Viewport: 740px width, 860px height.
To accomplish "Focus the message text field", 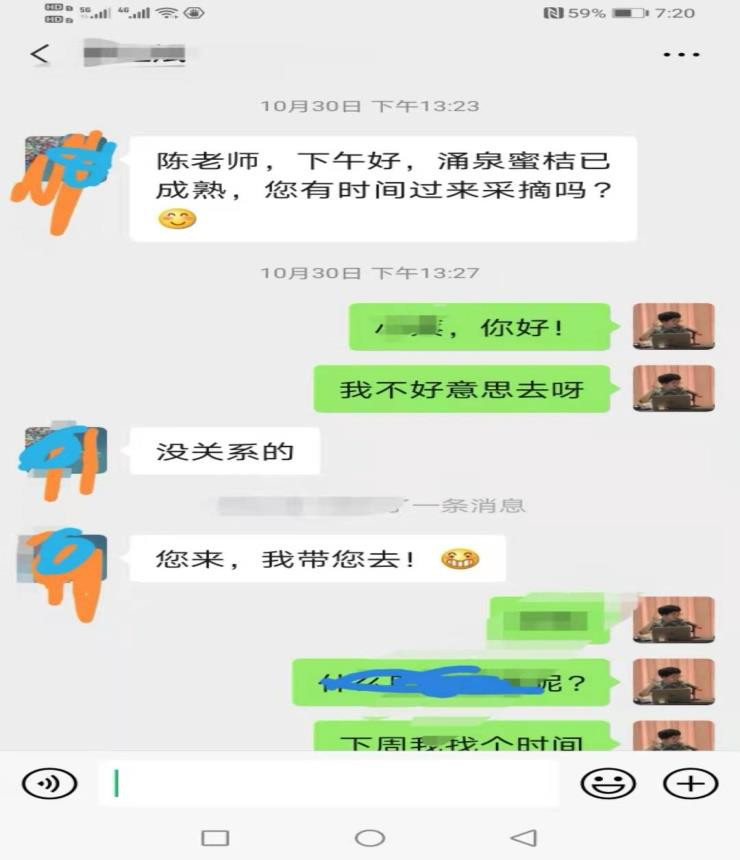I will click(x=328, y=783).
